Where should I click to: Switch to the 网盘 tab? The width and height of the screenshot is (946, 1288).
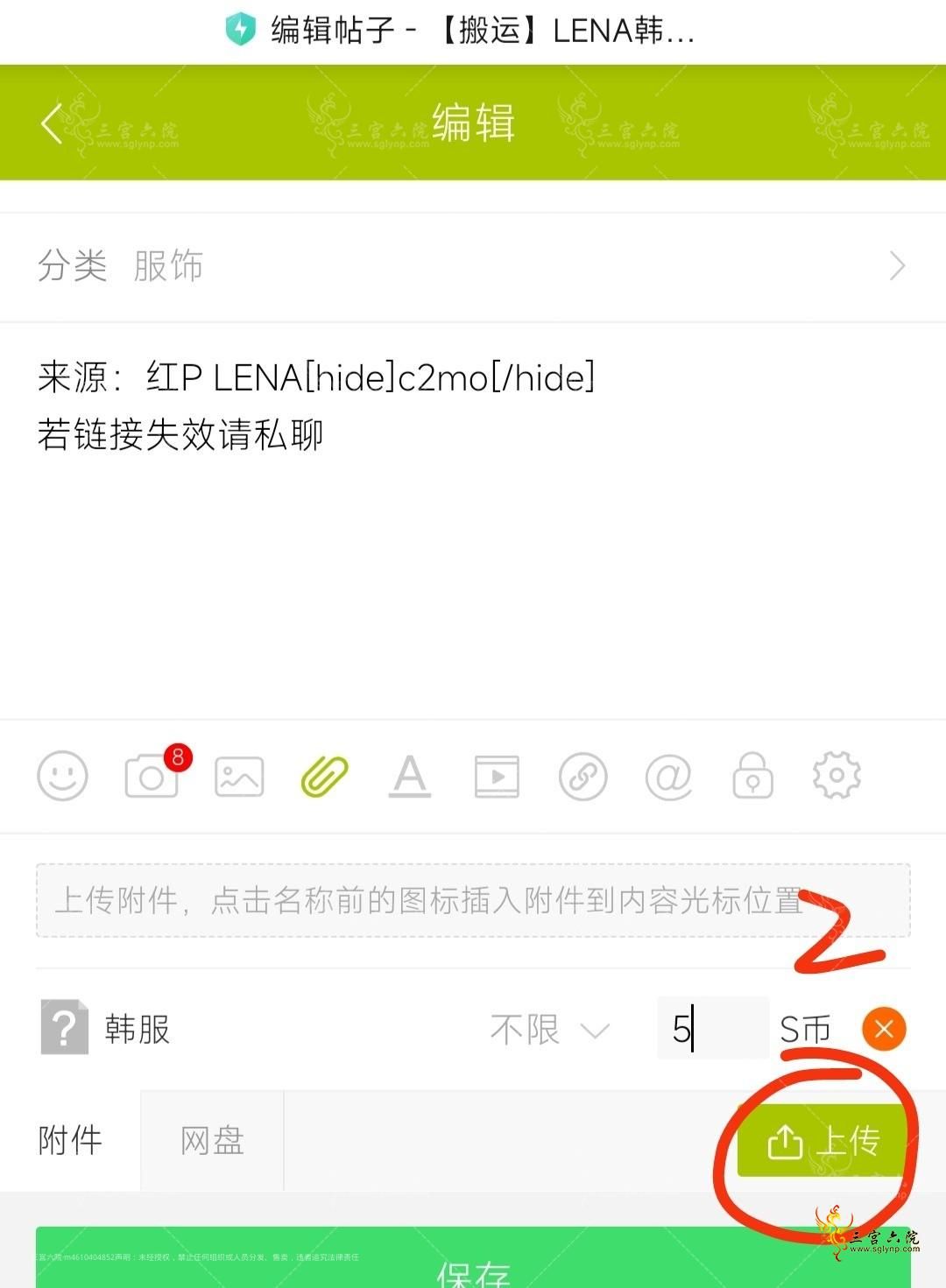[212, 1140]
